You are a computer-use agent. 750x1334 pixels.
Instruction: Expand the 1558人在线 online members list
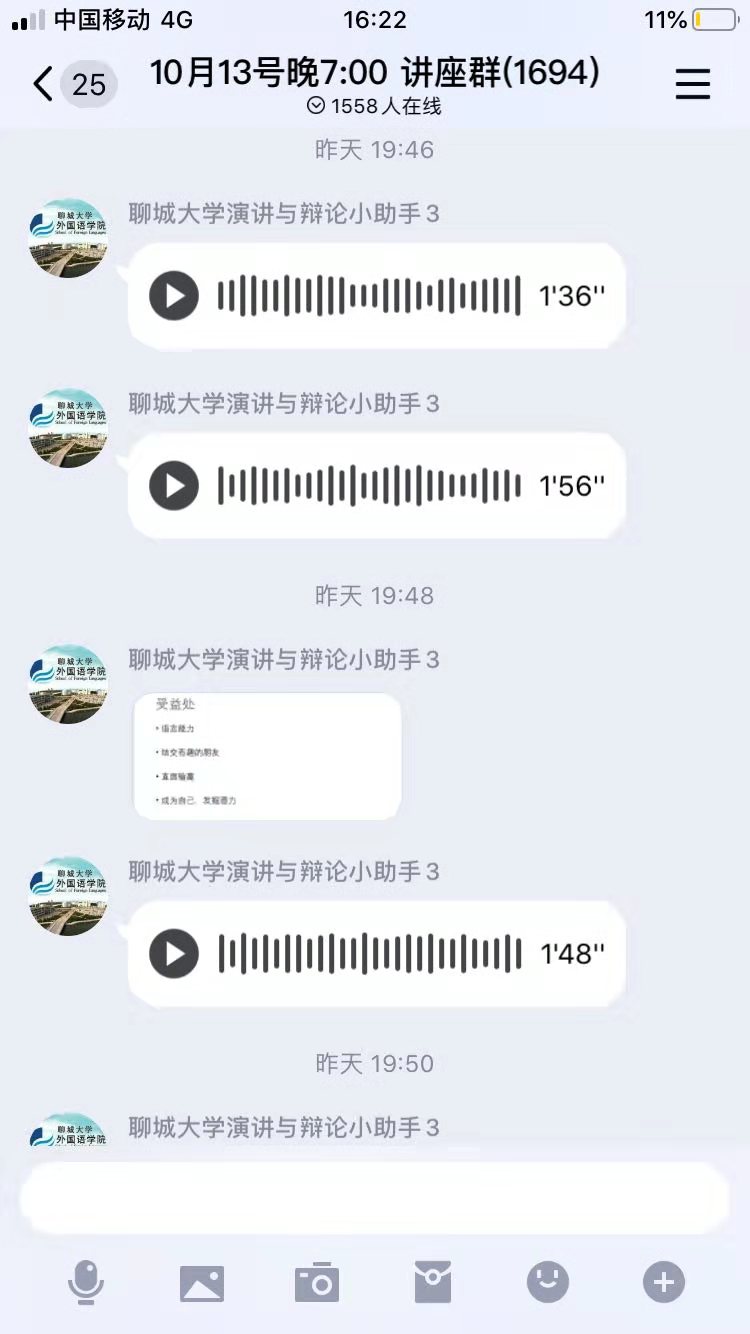coord(374,106)
